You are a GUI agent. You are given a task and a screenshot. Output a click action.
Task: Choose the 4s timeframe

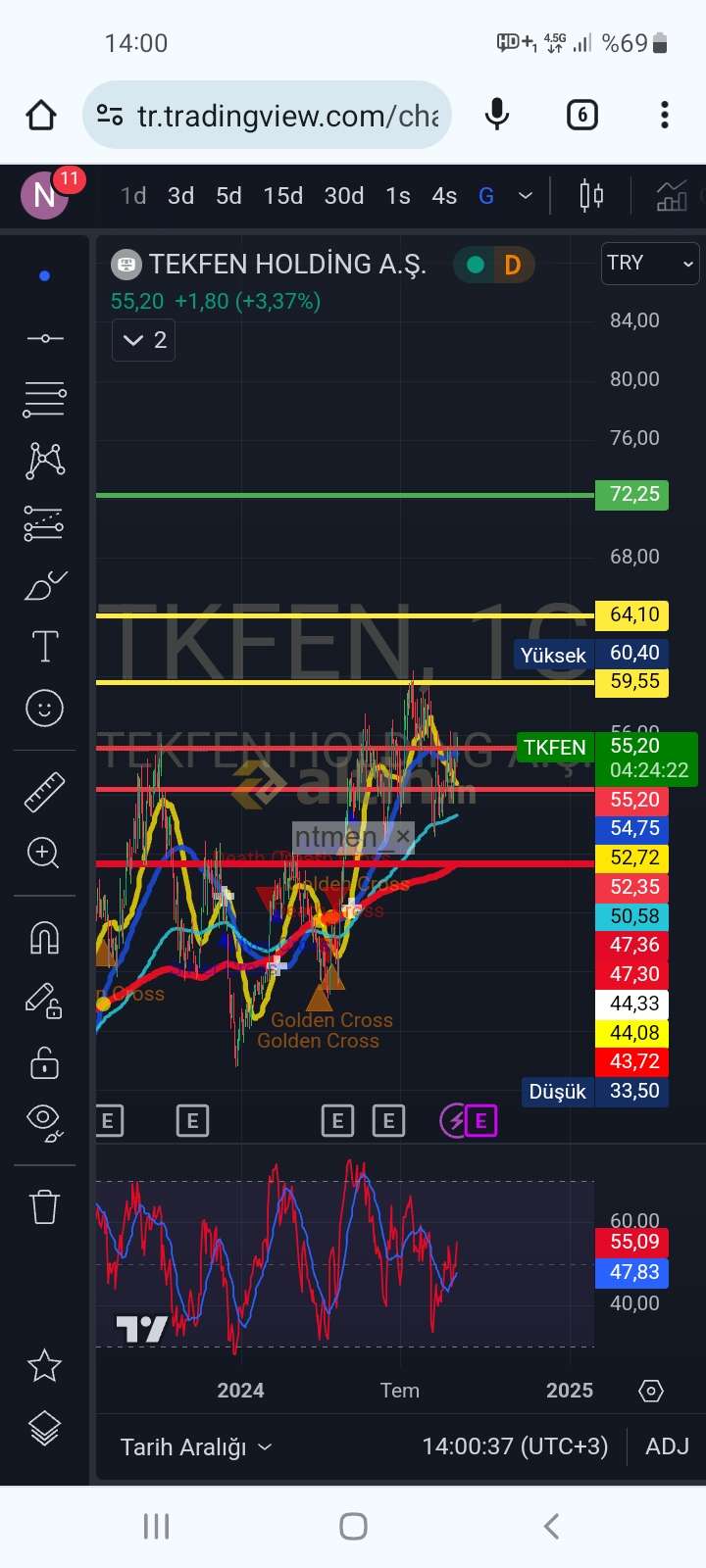click(444, 196)
